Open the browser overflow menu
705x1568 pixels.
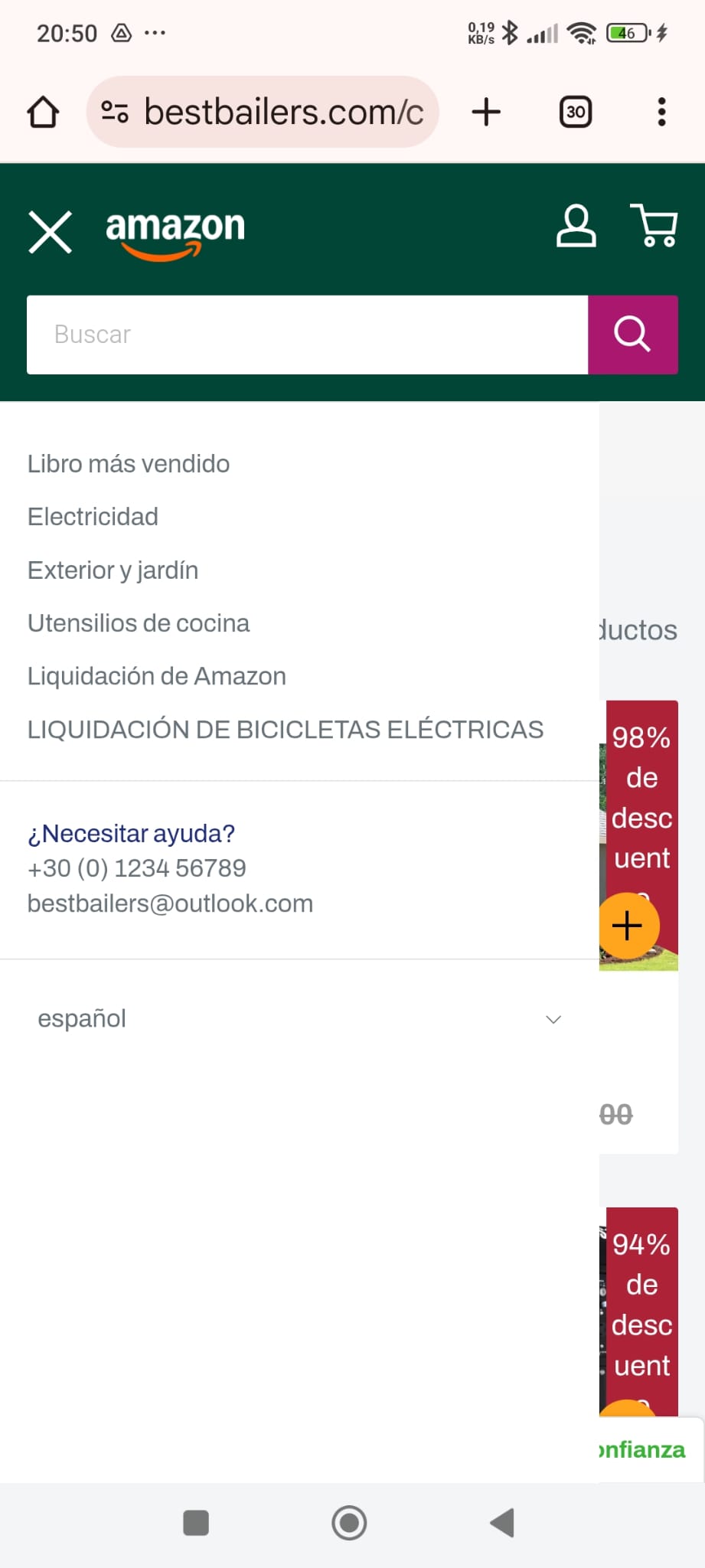pos(662,113)
